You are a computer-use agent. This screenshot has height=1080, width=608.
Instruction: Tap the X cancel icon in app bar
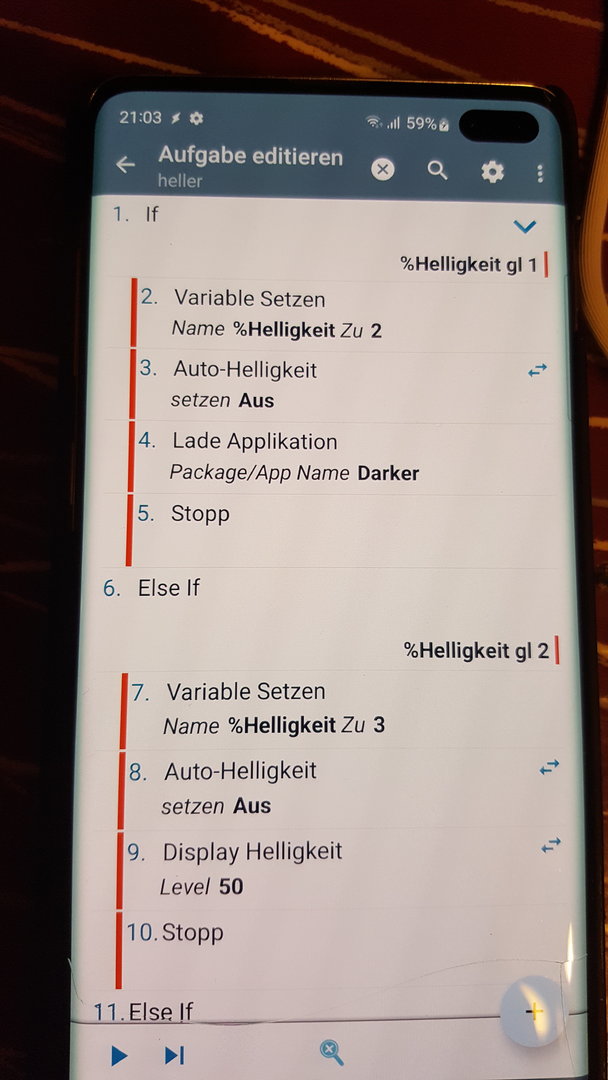(x=382, y=169)
